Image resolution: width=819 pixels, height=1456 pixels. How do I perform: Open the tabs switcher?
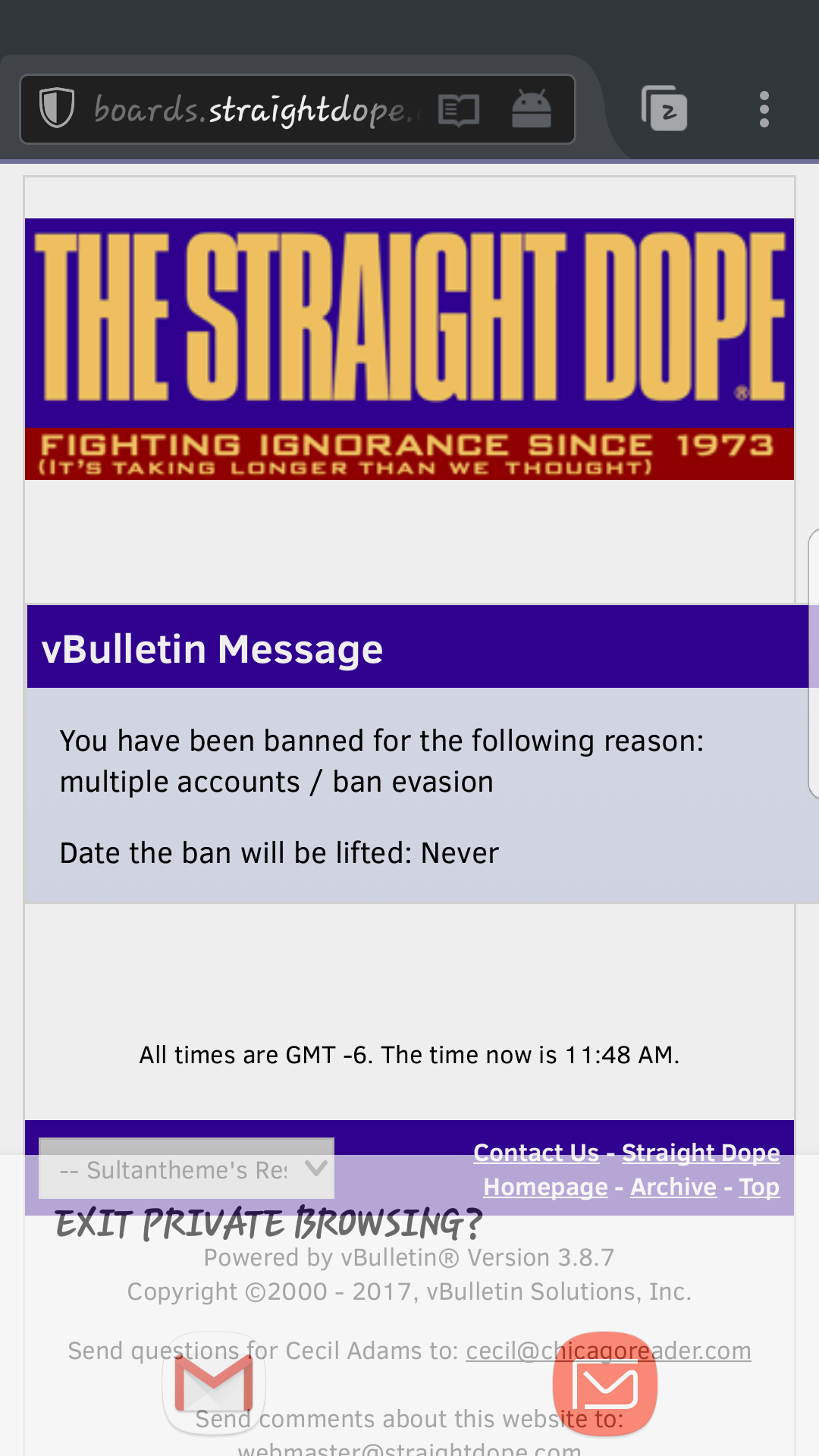click(x=664, y=109)
